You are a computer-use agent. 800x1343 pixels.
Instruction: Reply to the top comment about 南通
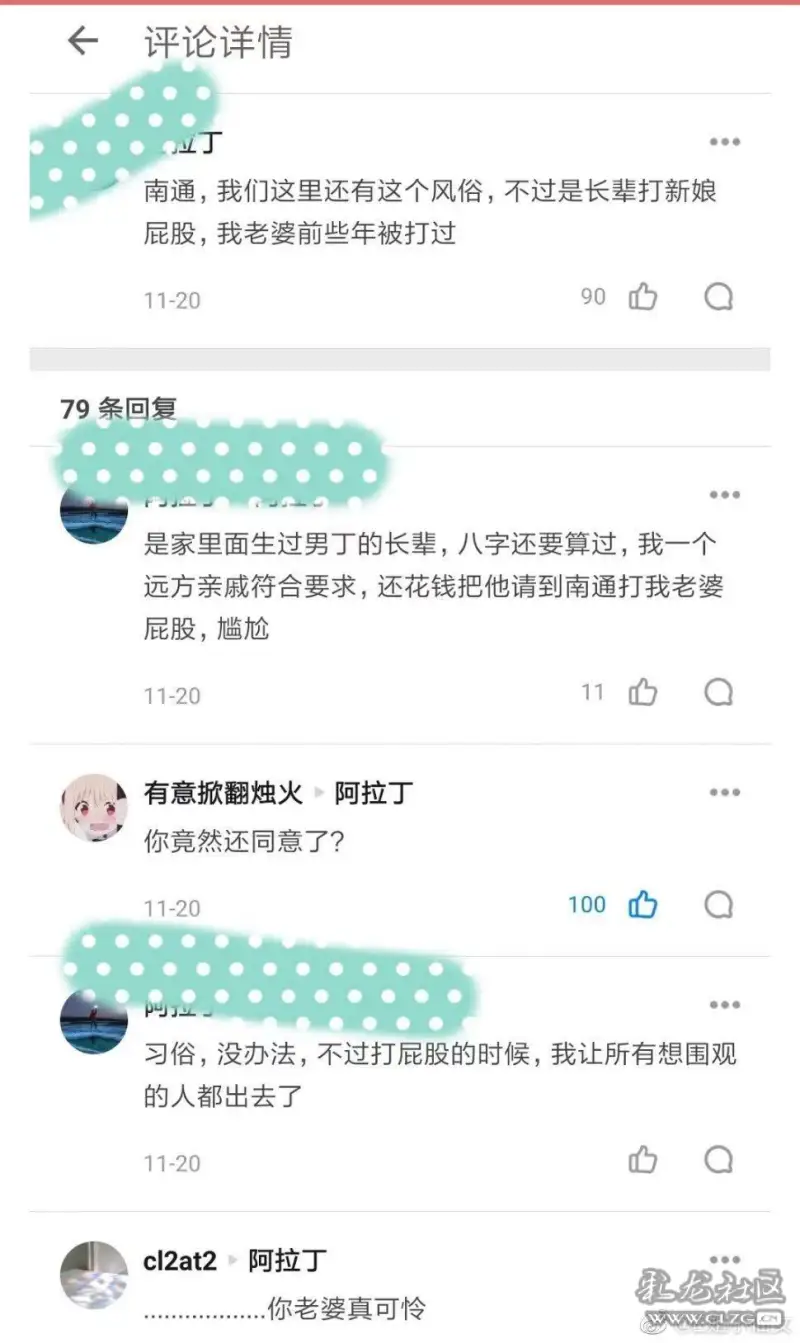click(718, 297)
